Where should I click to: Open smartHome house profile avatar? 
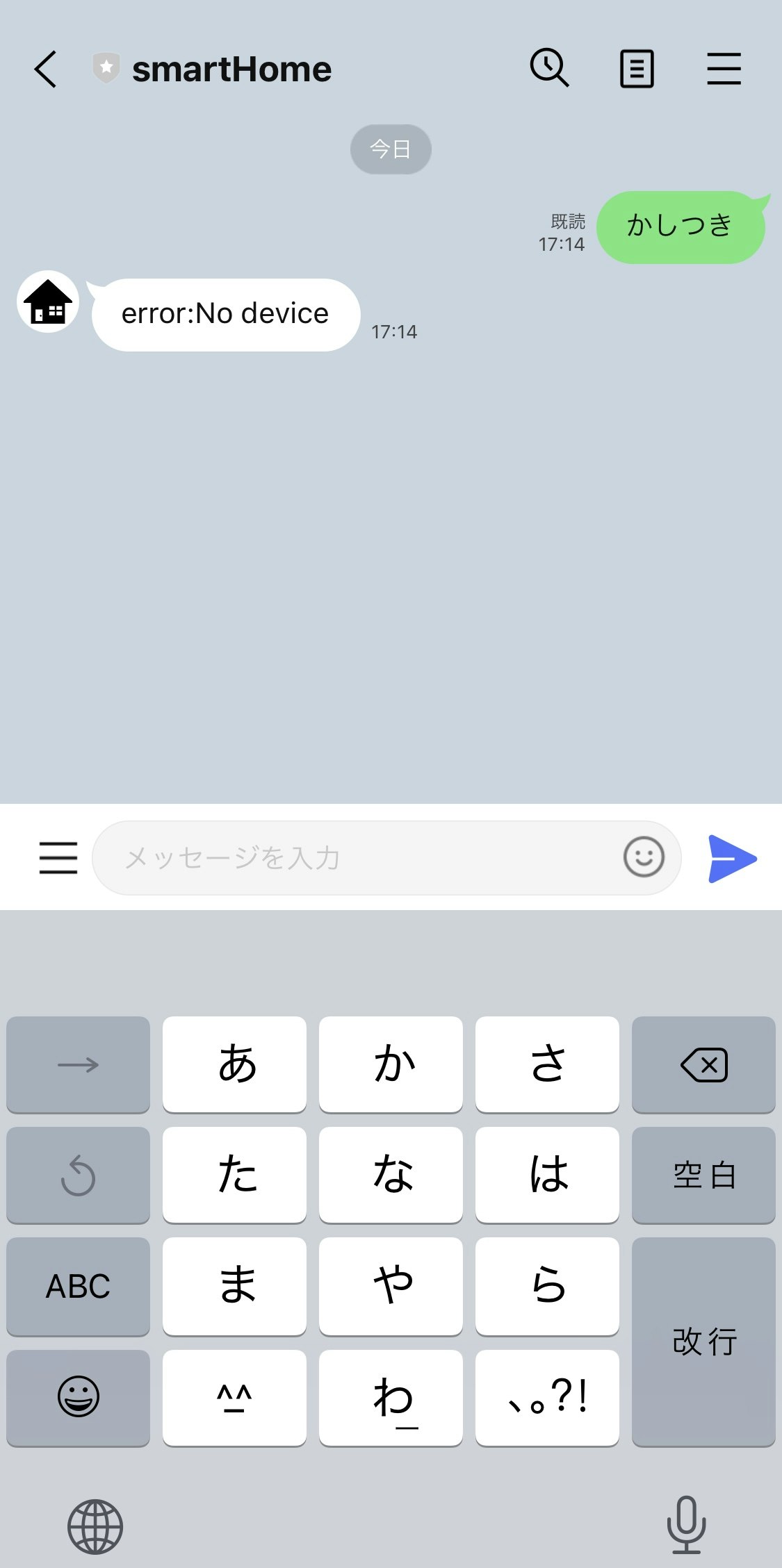tap(48, 302)
